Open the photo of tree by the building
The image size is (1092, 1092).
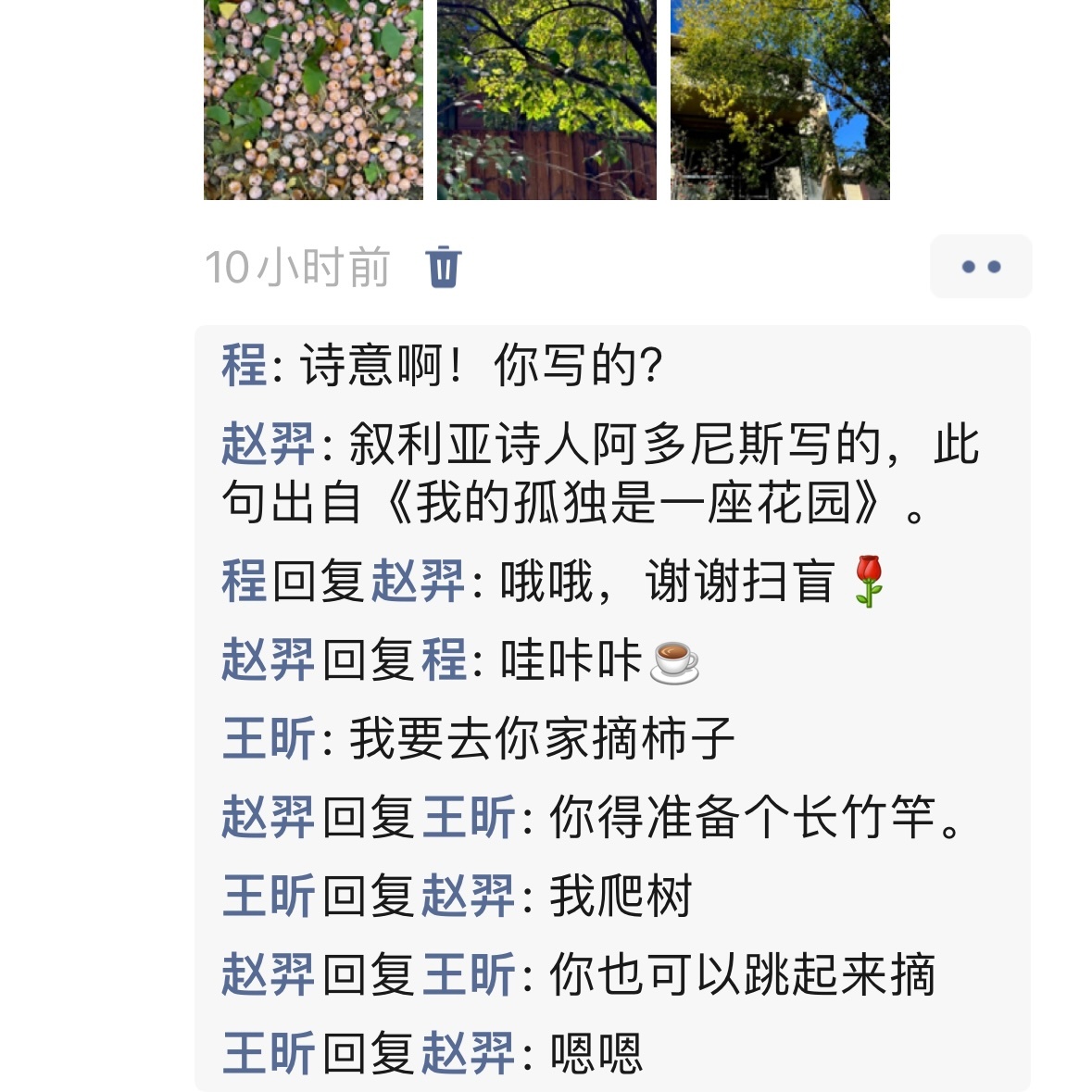tap(780, 100)
